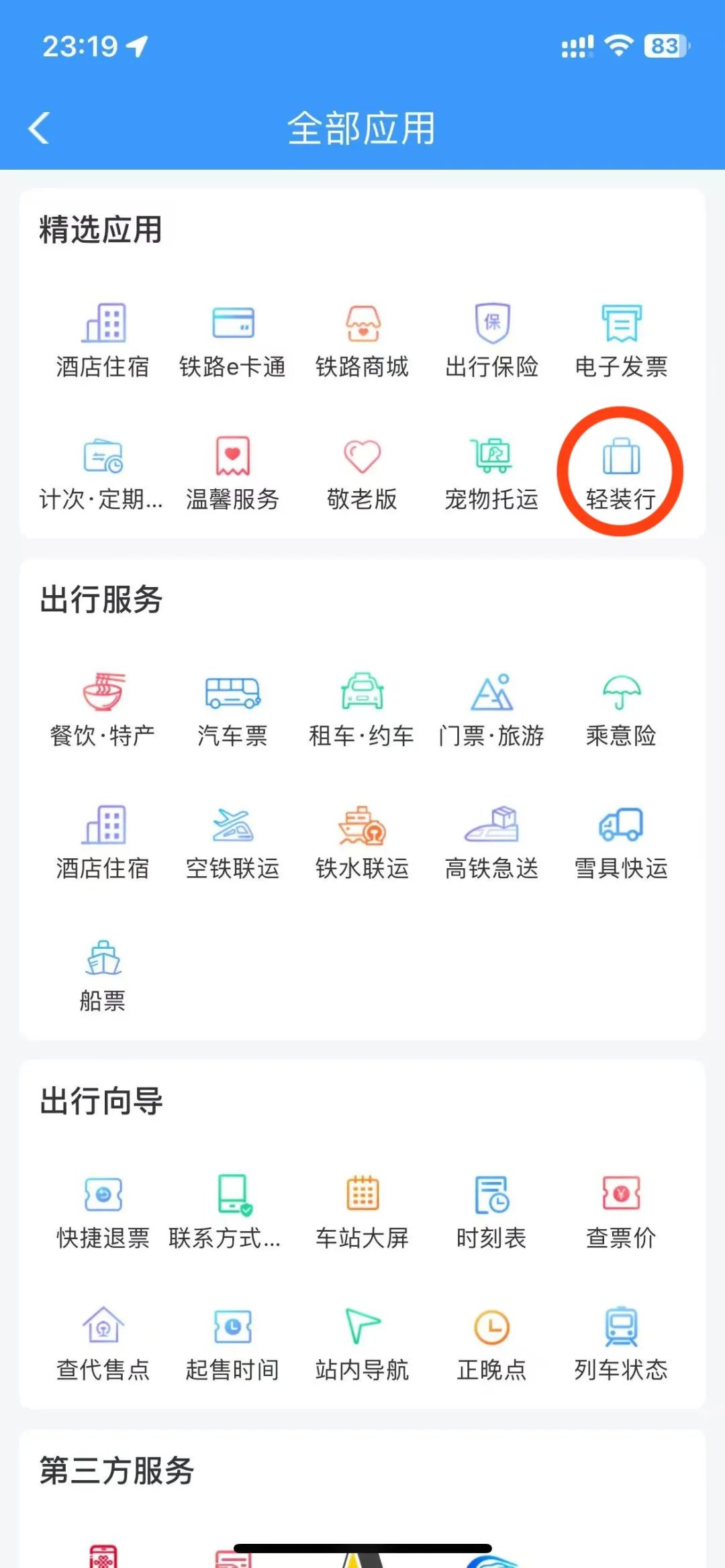Select 出行保险
The width and height of the screenshot is (725, 1568).
pyautogui.click(x=492, y=341)
